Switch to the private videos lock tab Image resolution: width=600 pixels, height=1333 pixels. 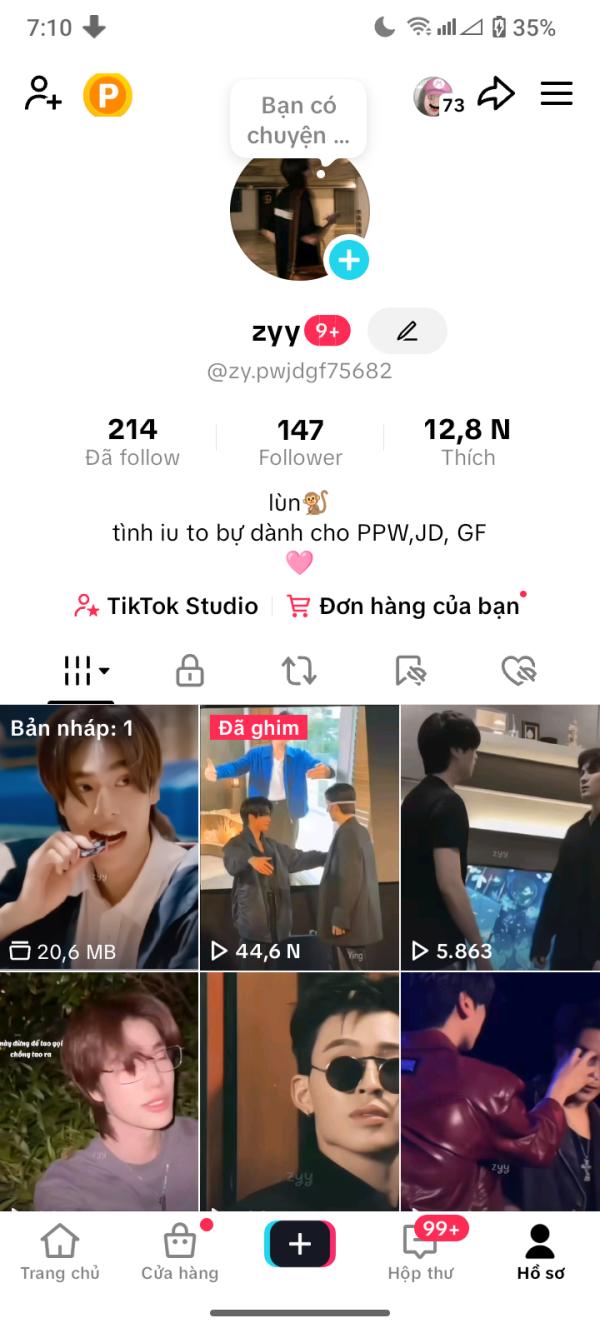[189, 671]
